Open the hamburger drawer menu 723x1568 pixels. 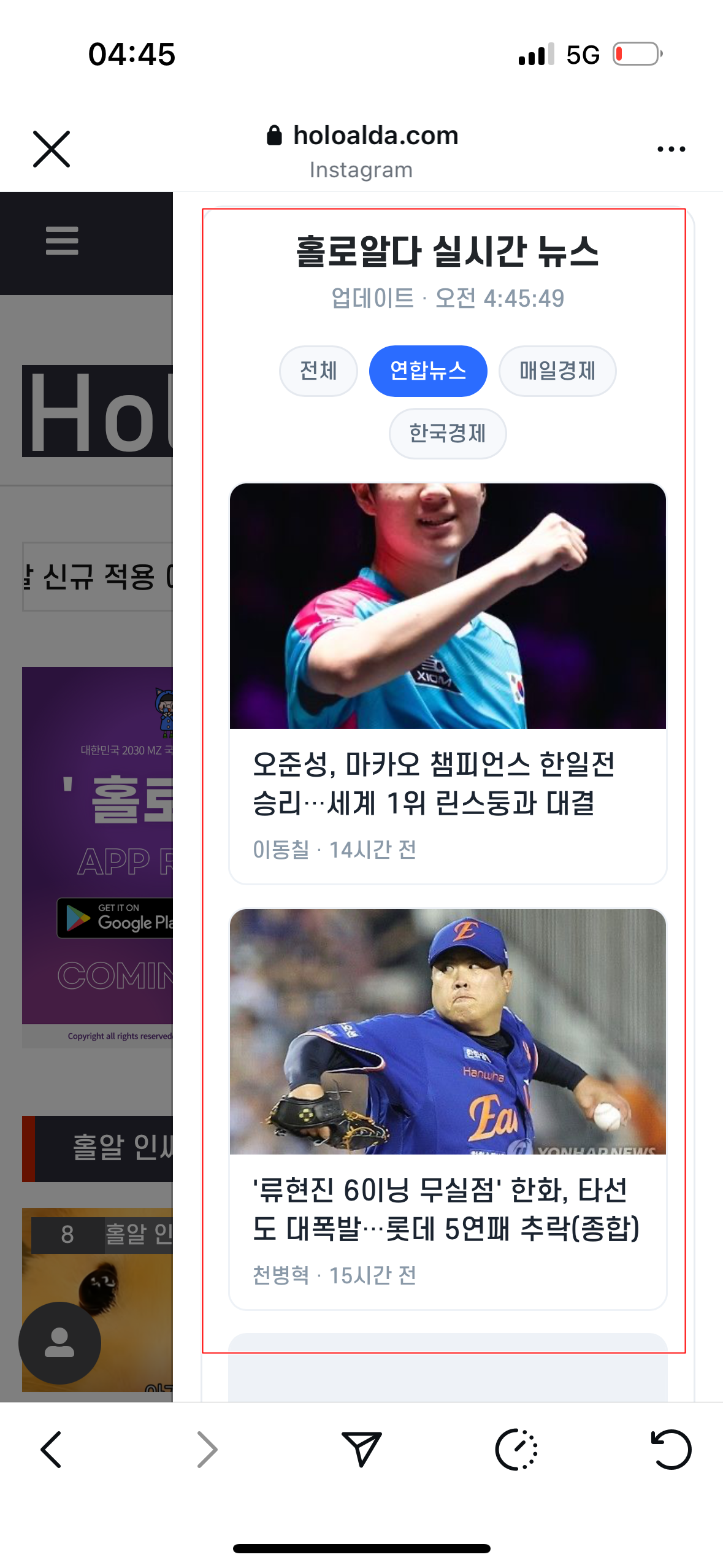point(62,240)
